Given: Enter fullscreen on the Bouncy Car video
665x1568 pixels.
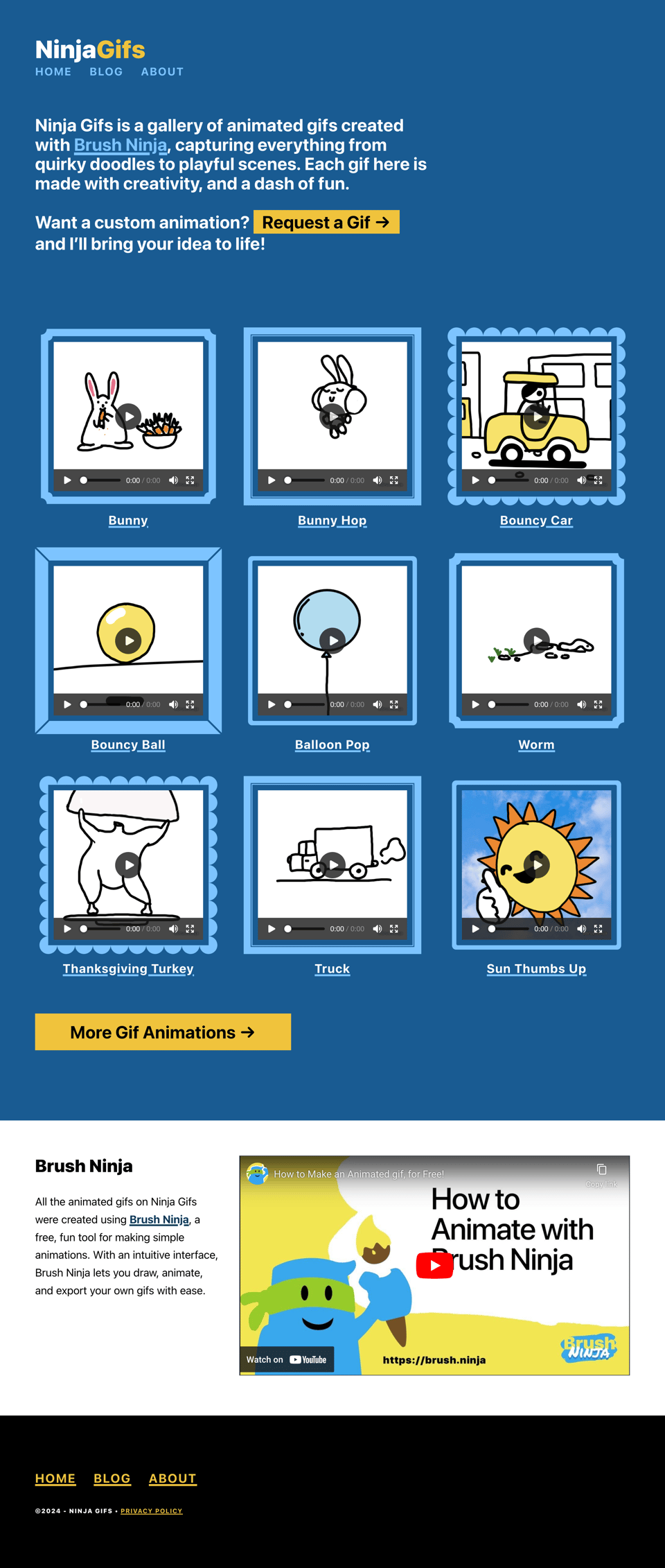Looking at the screenshot, I should click(x=597, y=480).
